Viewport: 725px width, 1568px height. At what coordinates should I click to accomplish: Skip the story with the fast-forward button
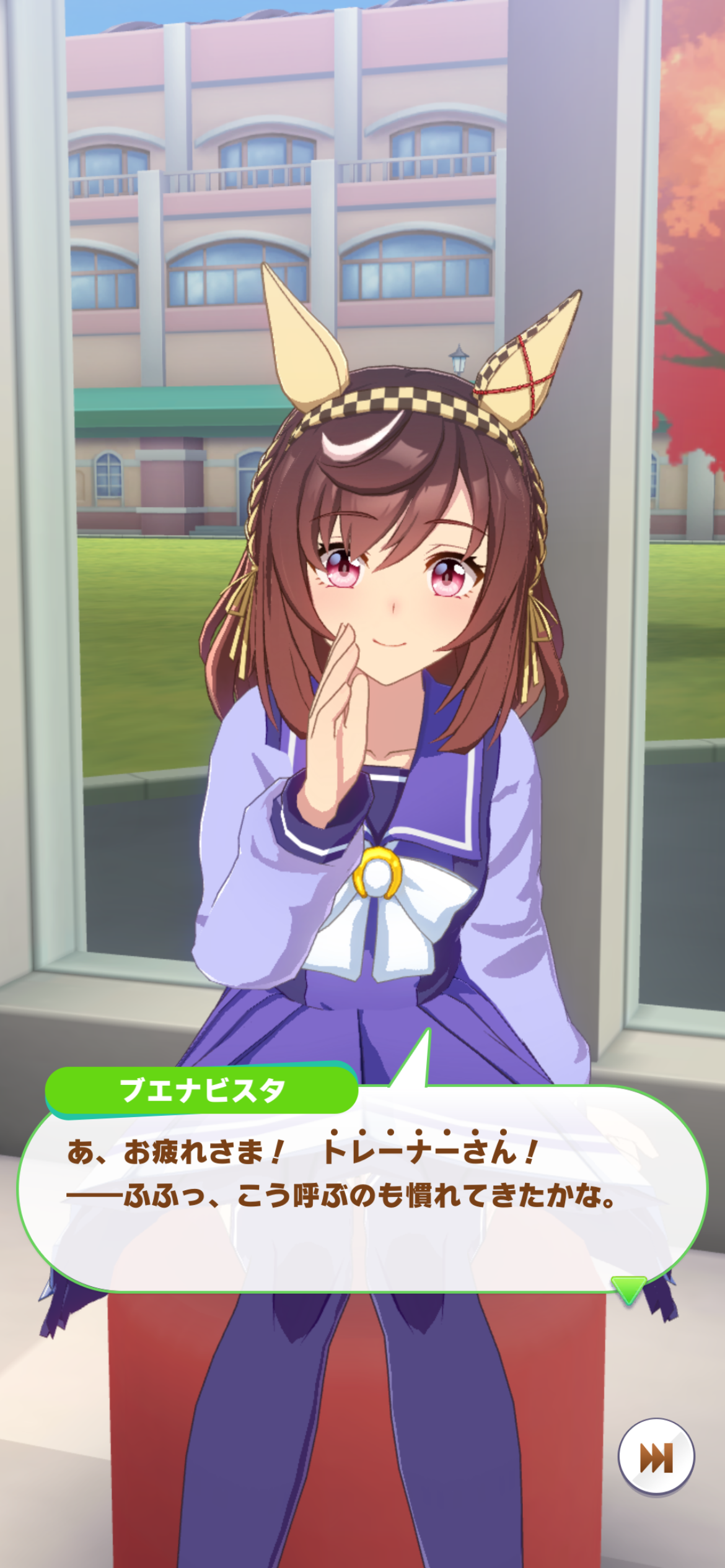coord(656,1457)
